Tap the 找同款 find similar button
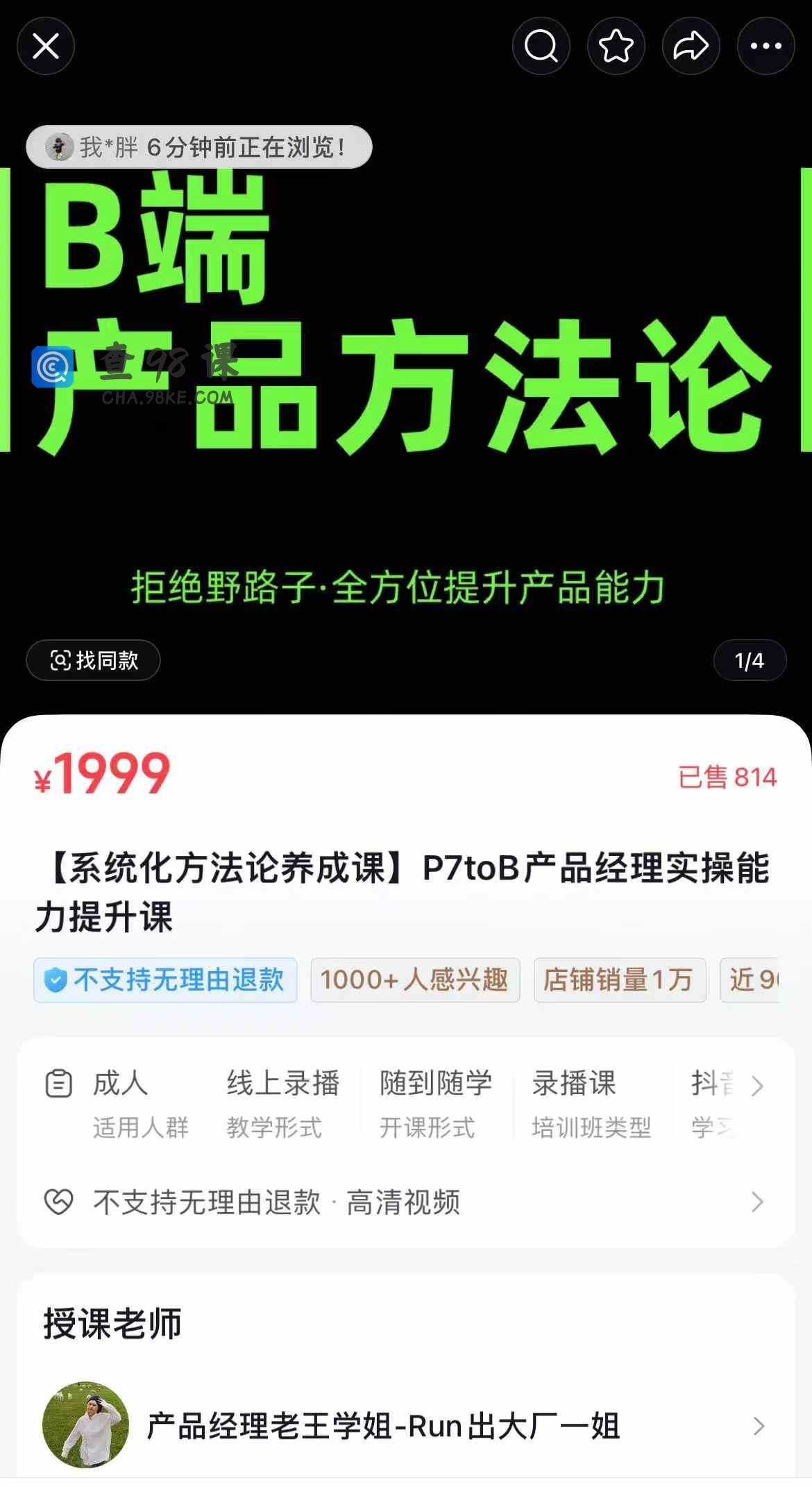The width and height of the screenshot is (812, 1487). click(x=94, y=660)
